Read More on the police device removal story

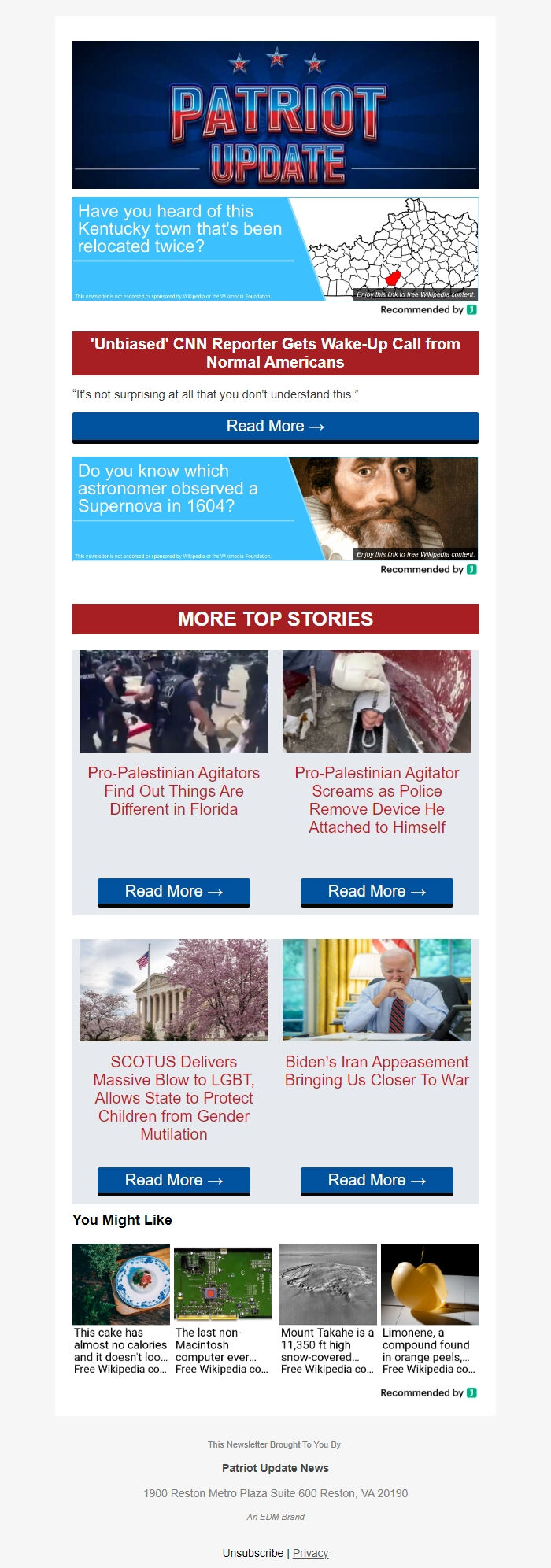(376, 892)
